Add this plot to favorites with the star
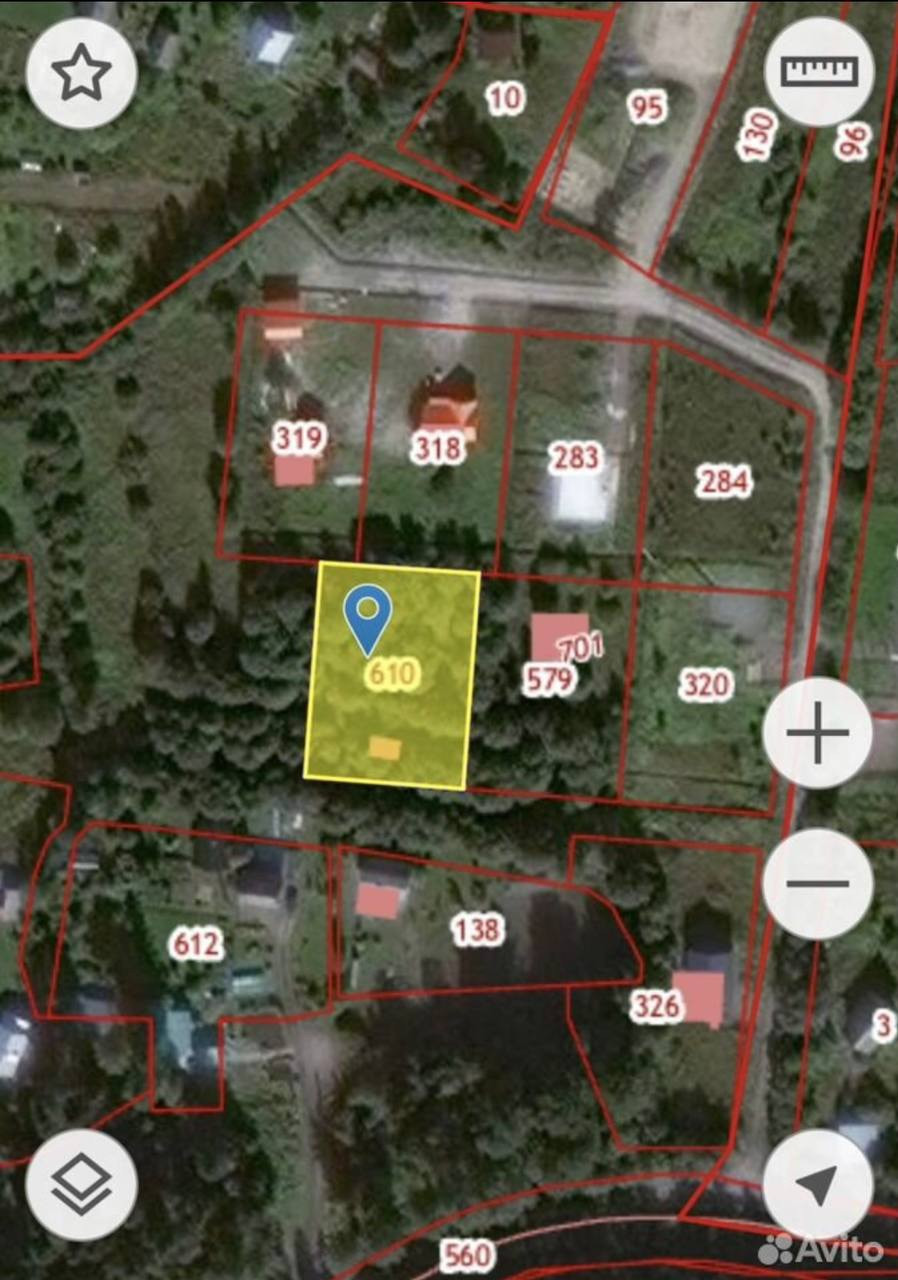Image resolution: width=898 pixels, height=1280 pixels. pos(81,74)
